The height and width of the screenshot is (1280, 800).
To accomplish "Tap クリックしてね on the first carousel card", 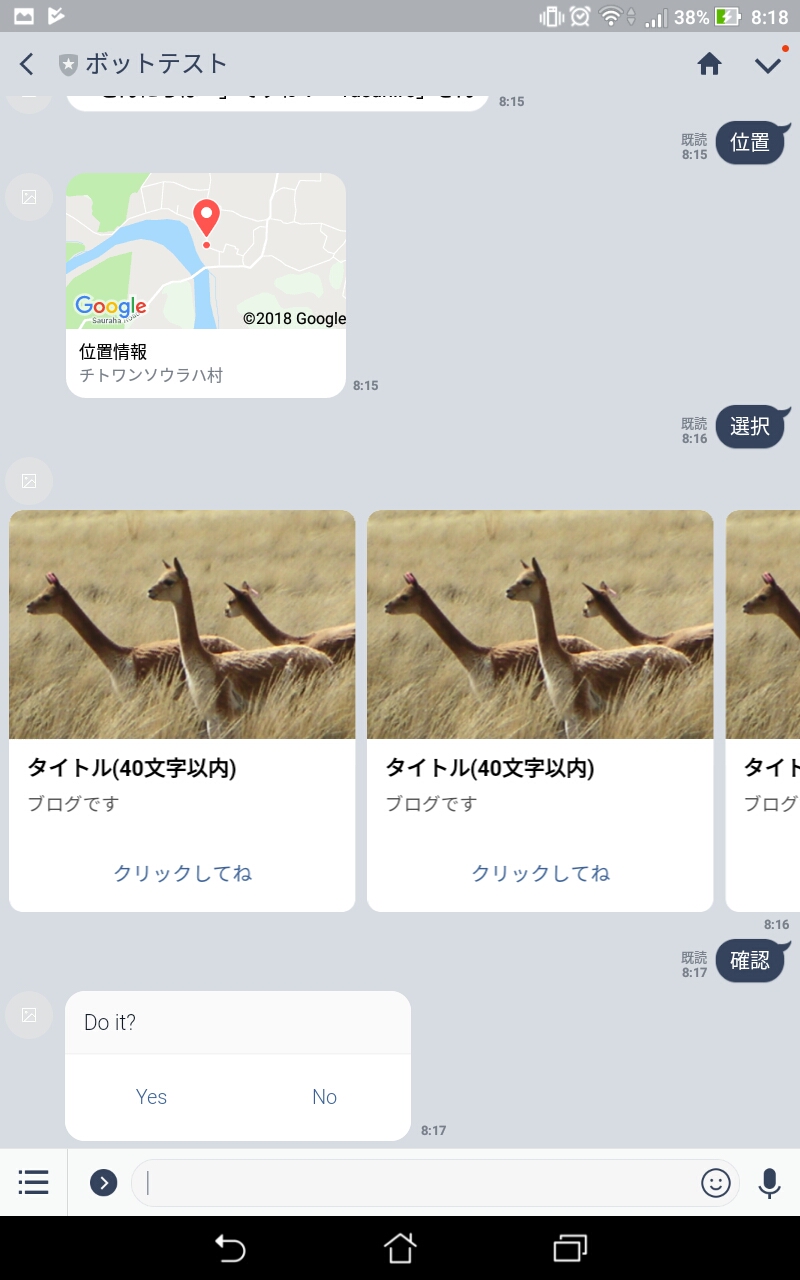I will pyautogui.click(x=182, y=873).
